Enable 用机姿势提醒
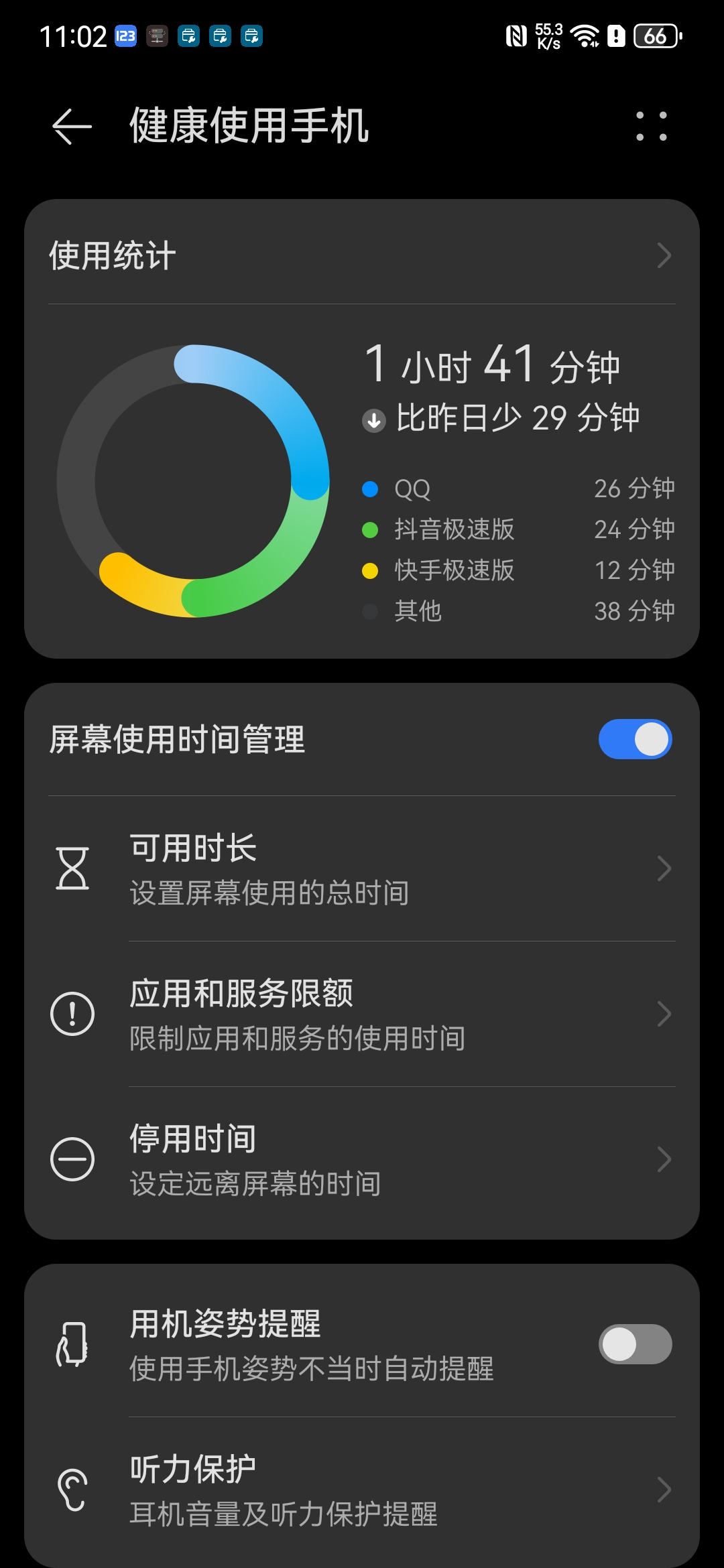Viewport: 724px width, 1568px height. (x=635, y=1344)
